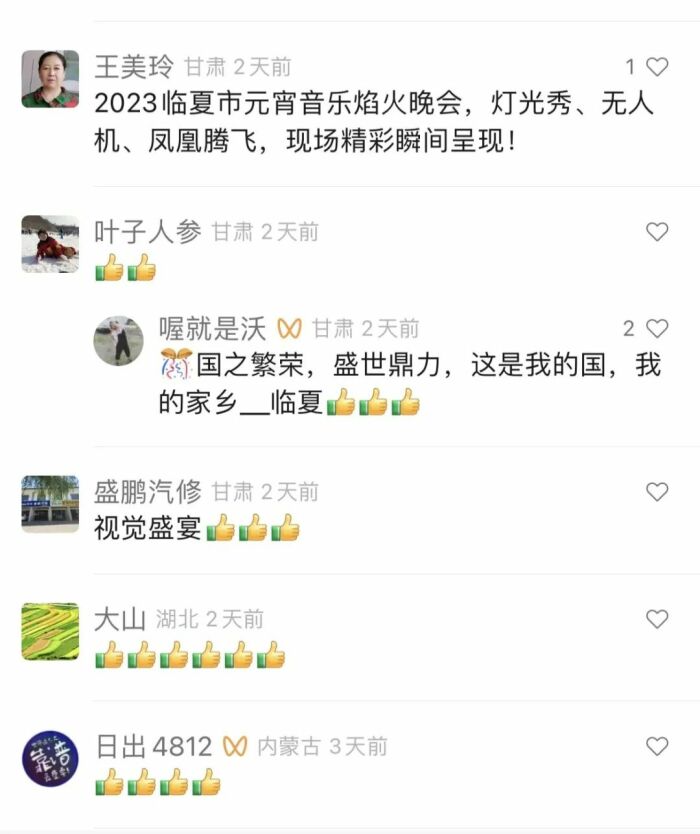Open 王美玲's profile by username
700x834 pixels.
(134, 67)
